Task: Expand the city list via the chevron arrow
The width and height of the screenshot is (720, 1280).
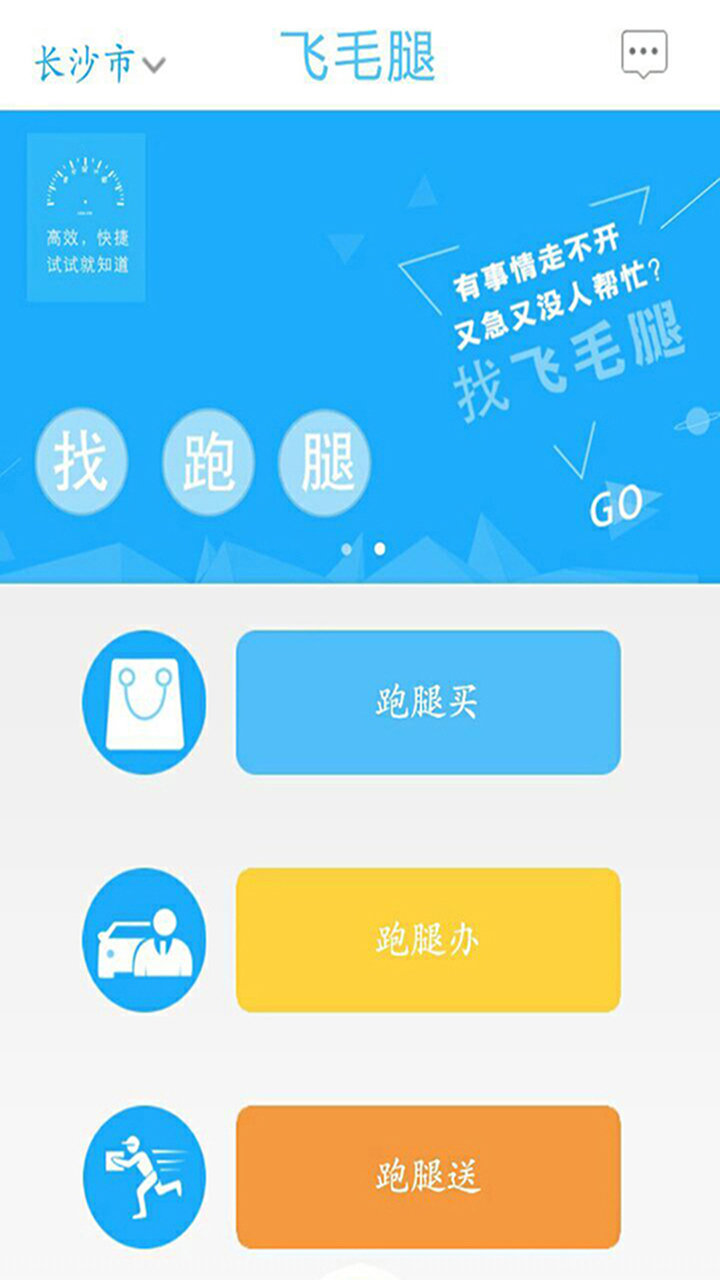Action: pos(153,63)
